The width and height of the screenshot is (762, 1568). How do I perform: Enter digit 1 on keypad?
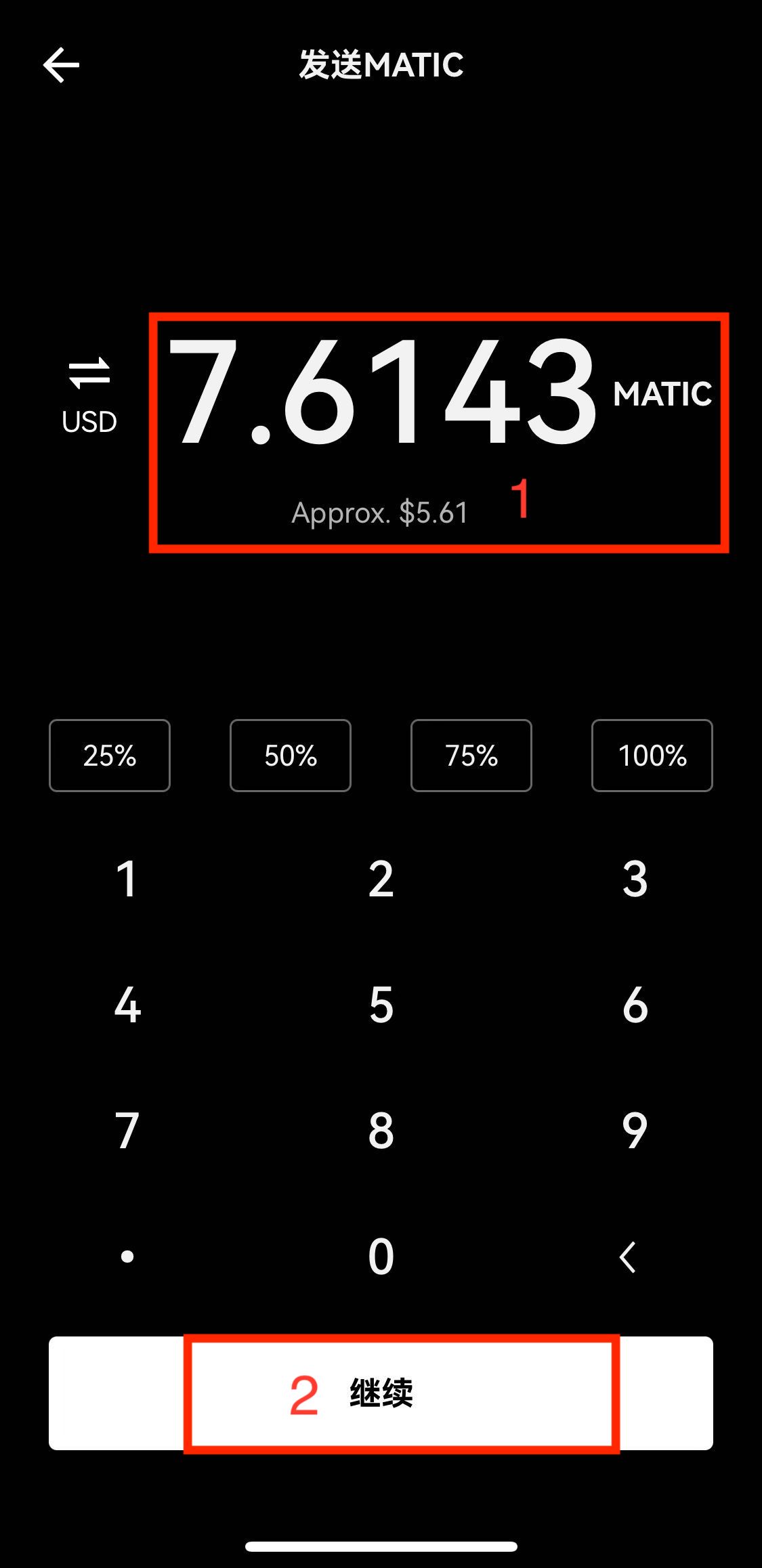[x=127, y=879]
